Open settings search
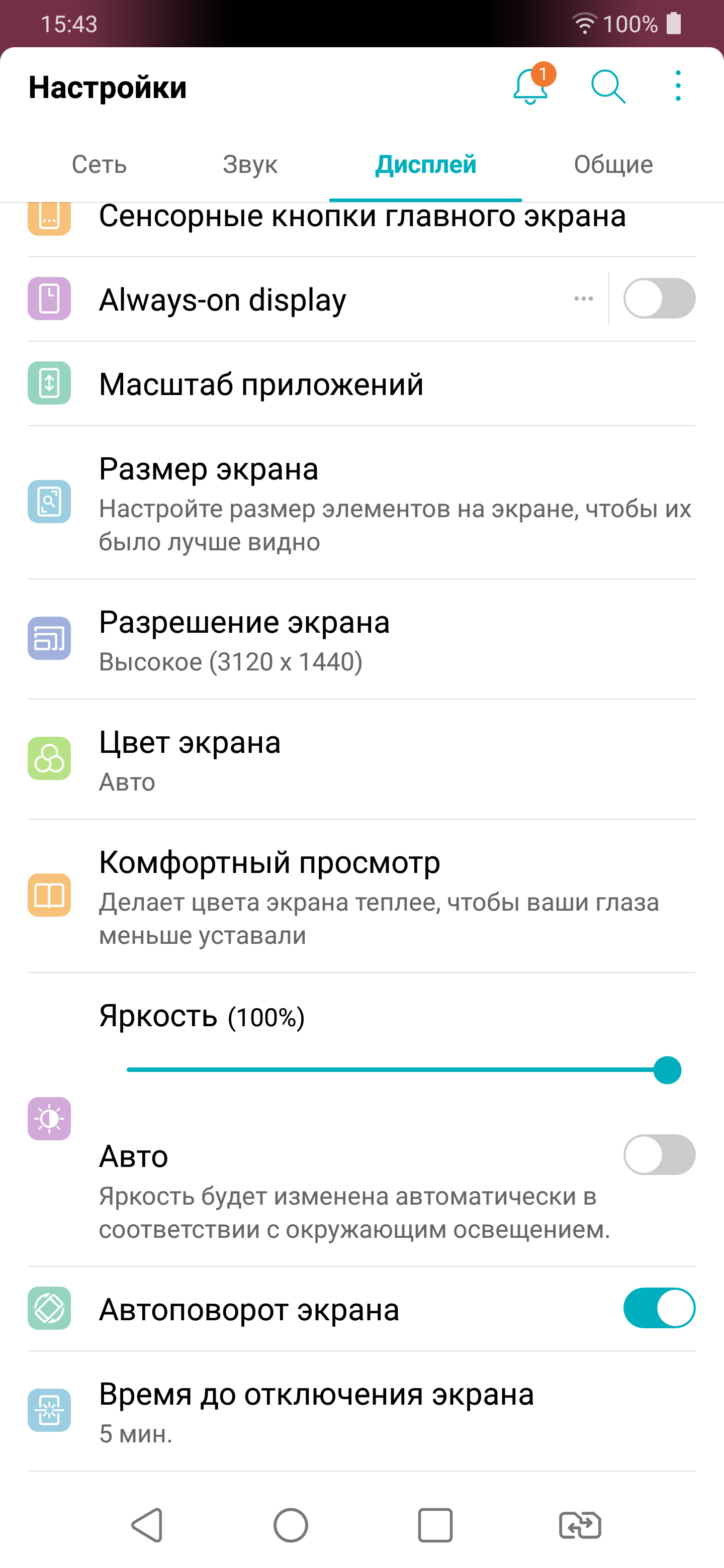This screenshot has width=724, height=1568. point(608,87)
